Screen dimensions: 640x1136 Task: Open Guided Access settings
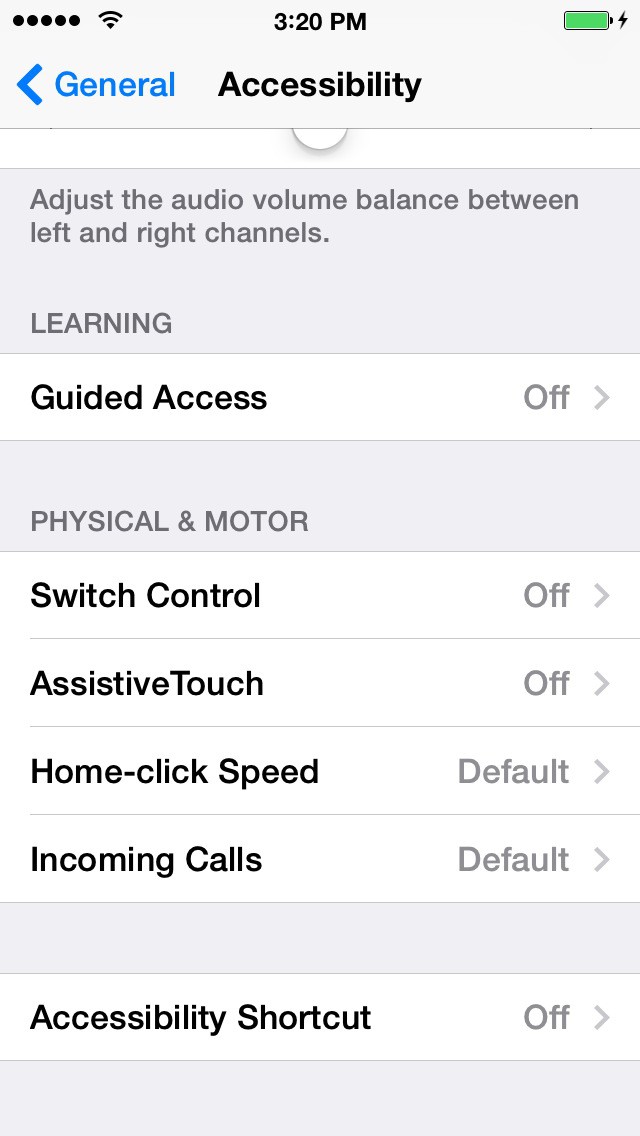[x=320, y=397]
